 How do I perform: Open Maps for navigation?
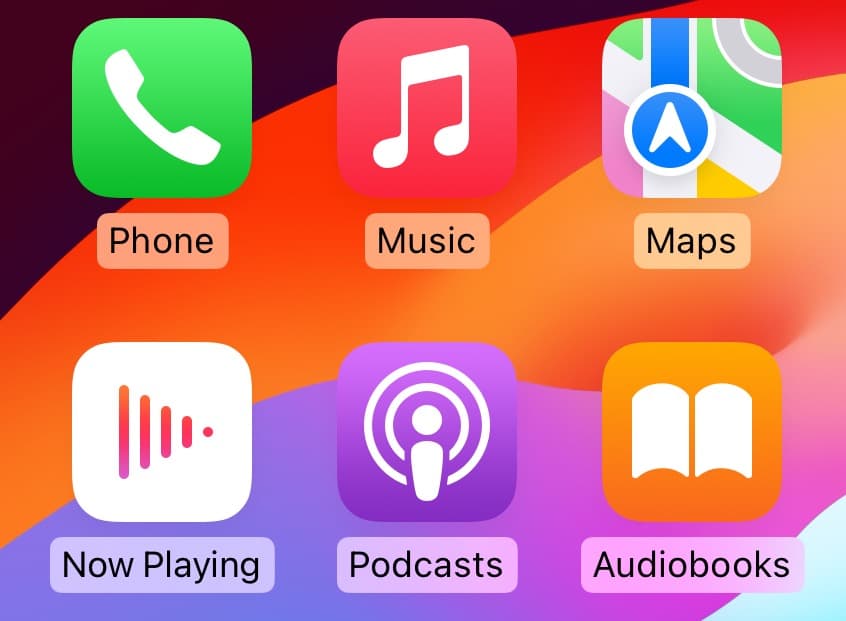pyautogui.click(x=691, y=109)
